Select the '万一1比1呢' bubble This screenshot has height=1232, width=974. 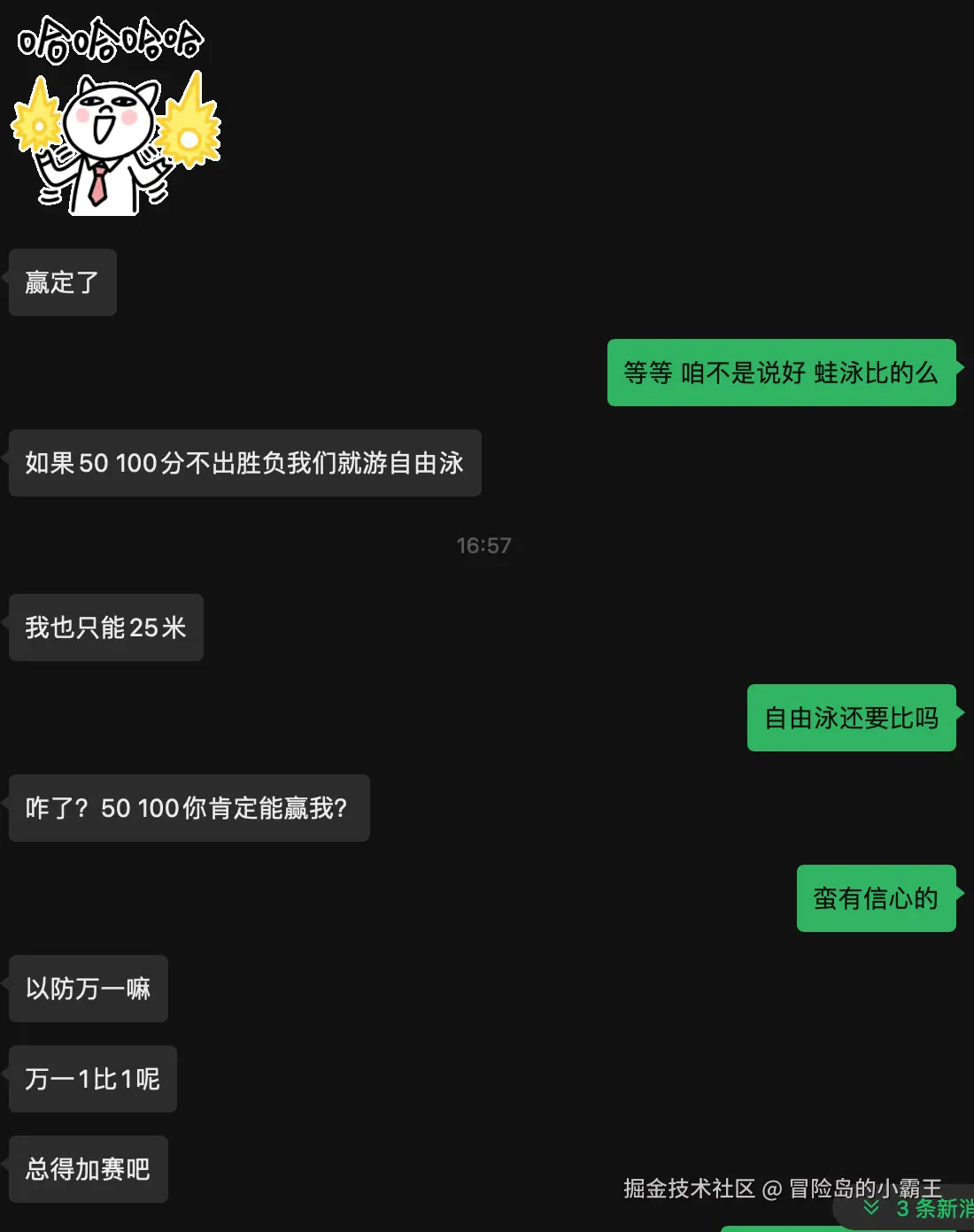(92, 1079)
